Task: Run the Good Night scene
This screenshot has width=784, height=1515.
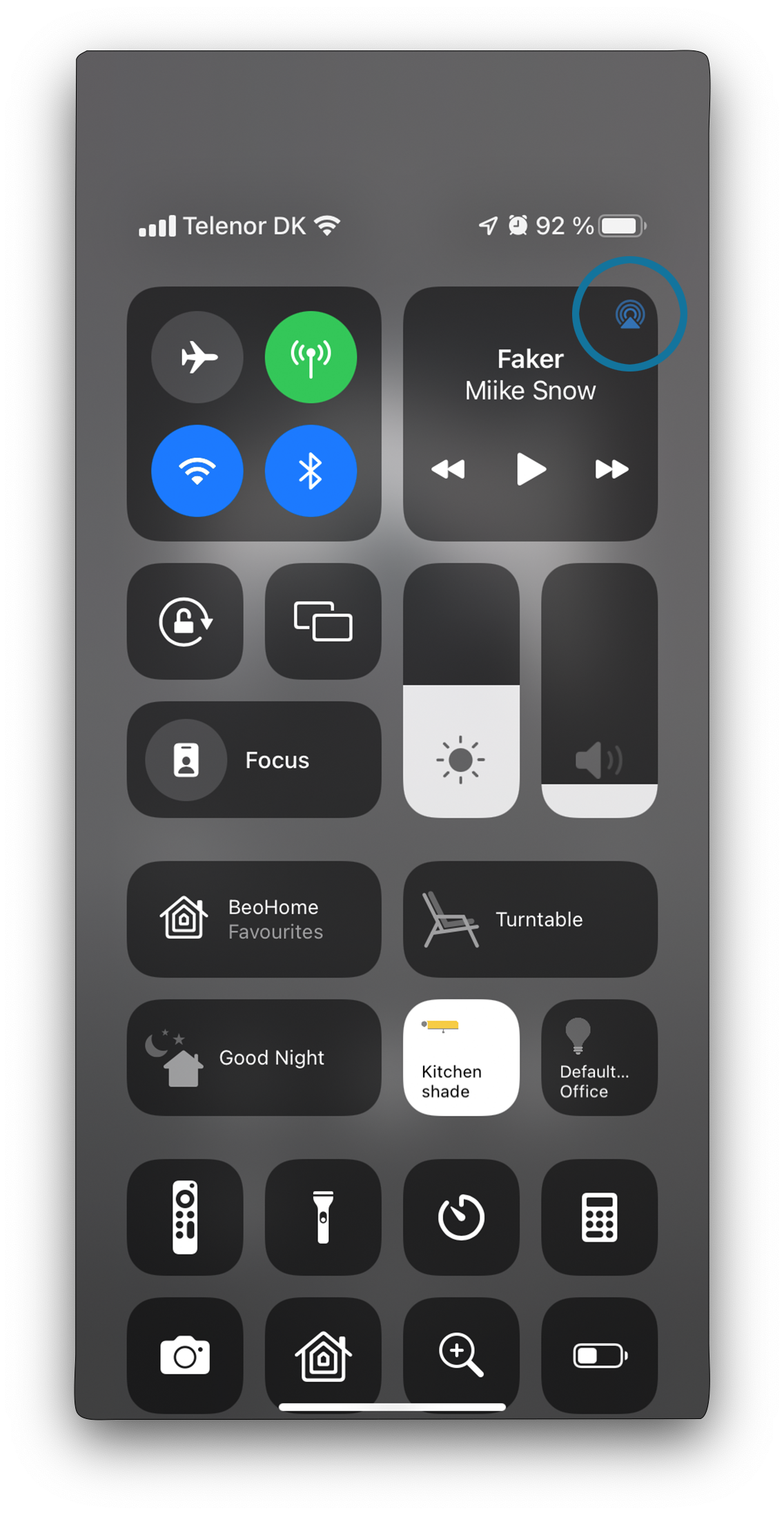Action: (254, 1057)
